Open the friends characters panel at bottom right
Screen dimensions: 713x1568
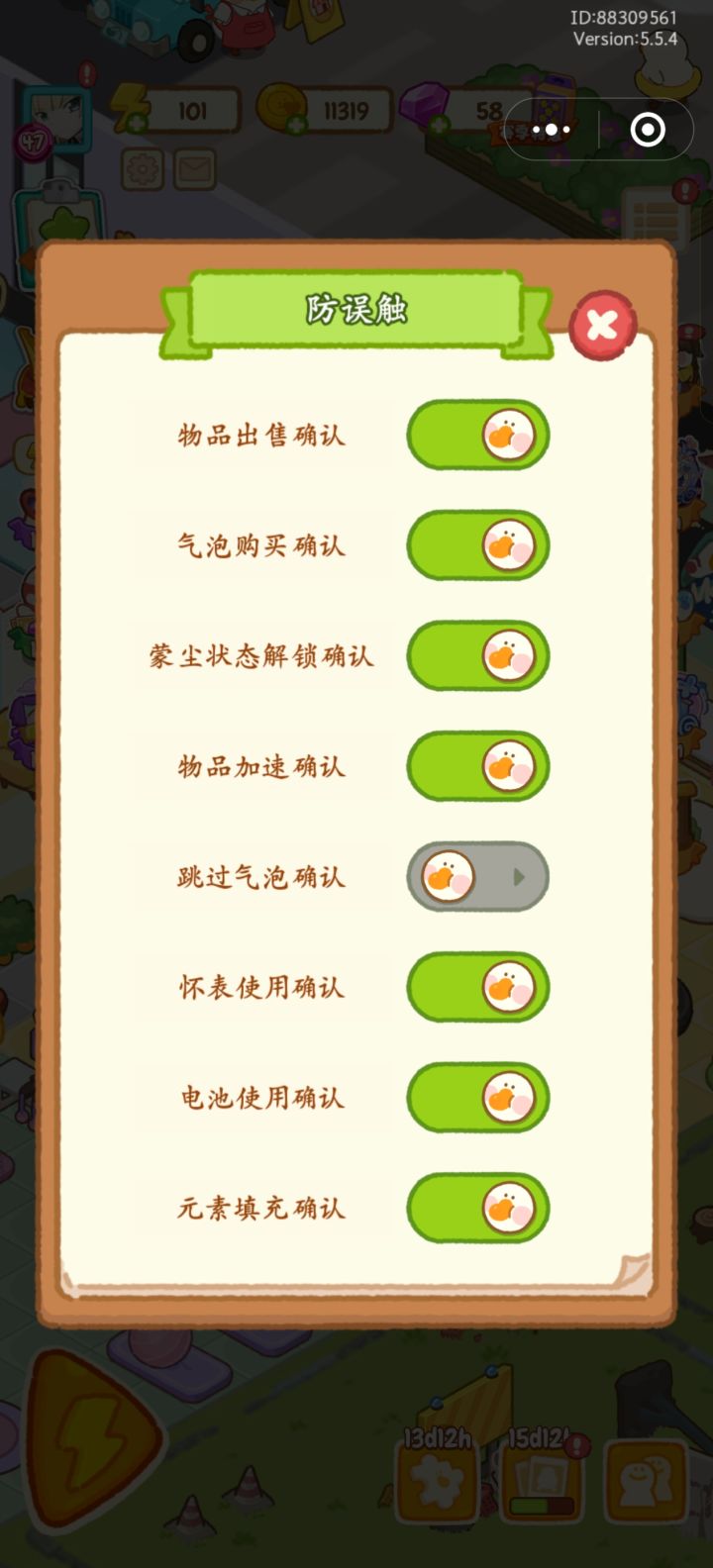[x=642, y=1481]
